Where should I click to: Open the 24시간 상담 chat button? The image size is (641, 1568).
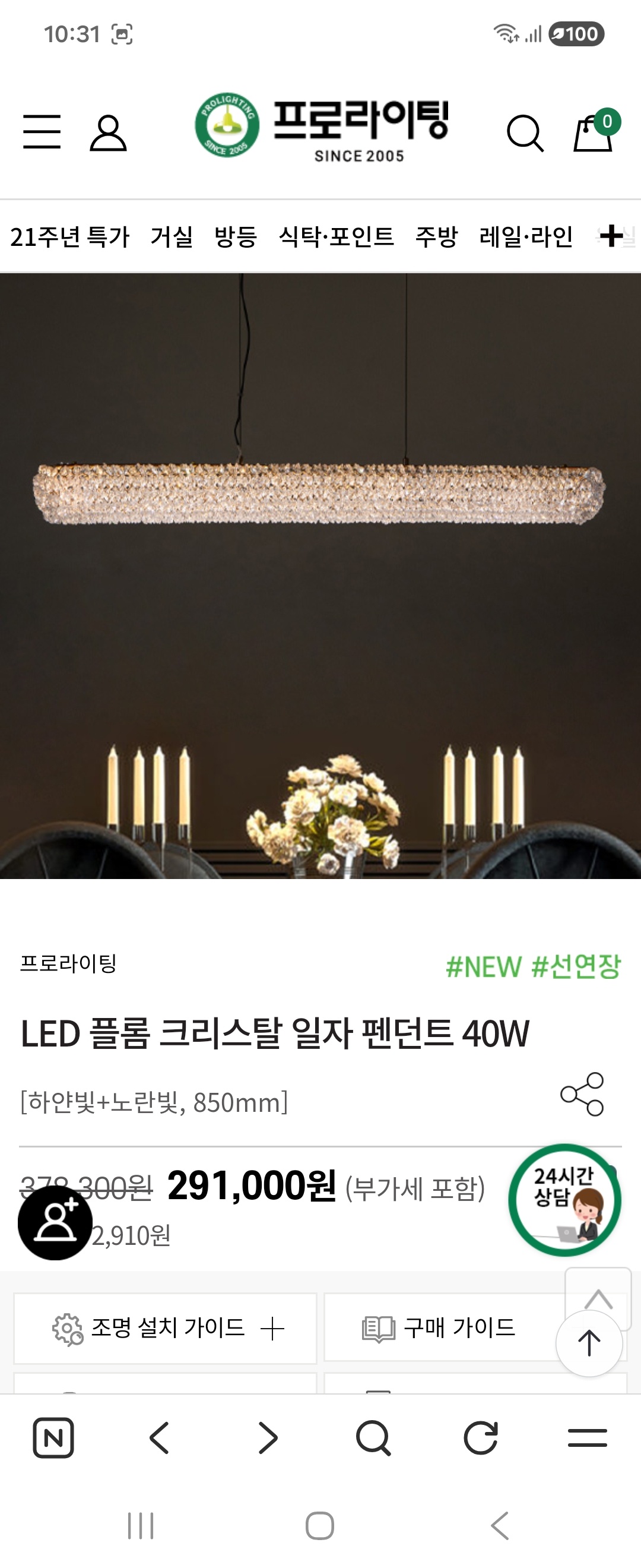[564, 1199]
